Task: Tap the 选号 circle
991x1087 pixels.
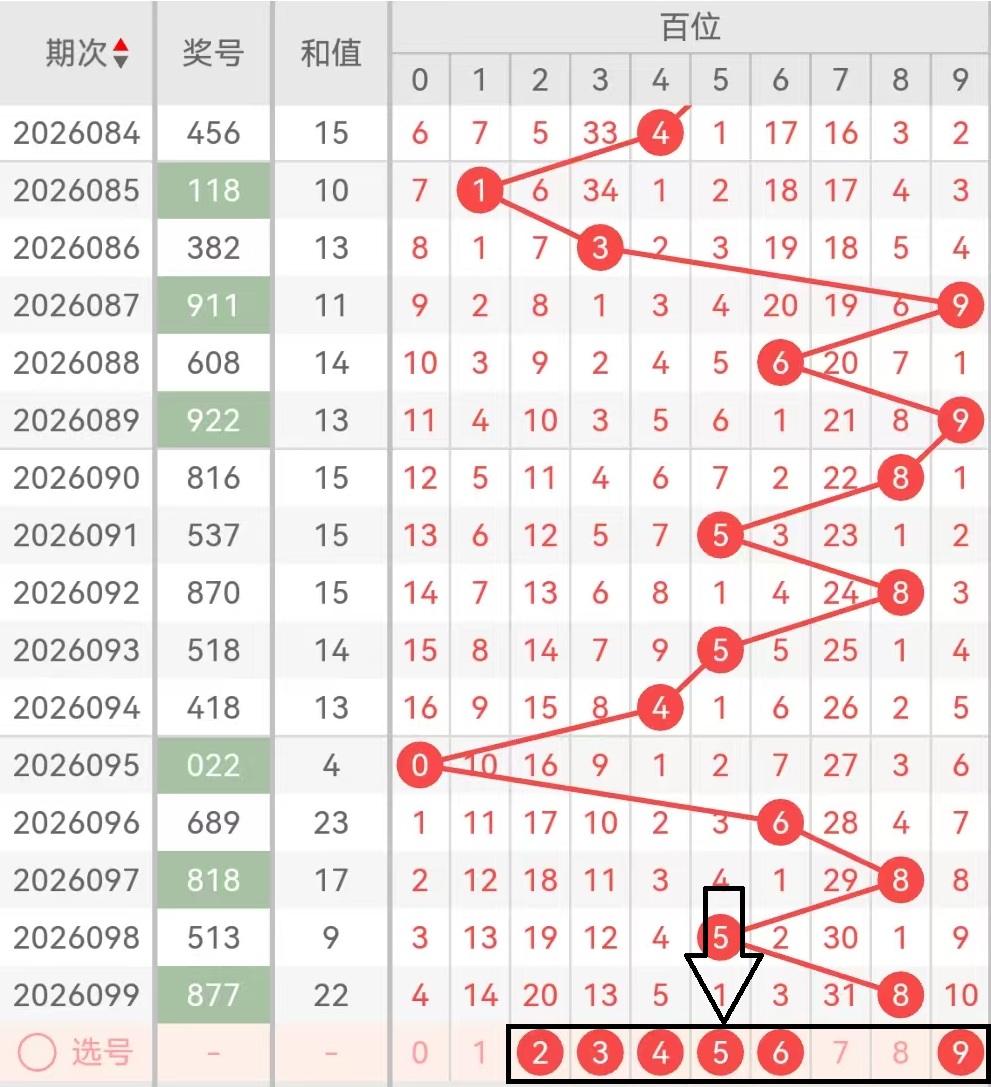Action: click(38, 1052)
